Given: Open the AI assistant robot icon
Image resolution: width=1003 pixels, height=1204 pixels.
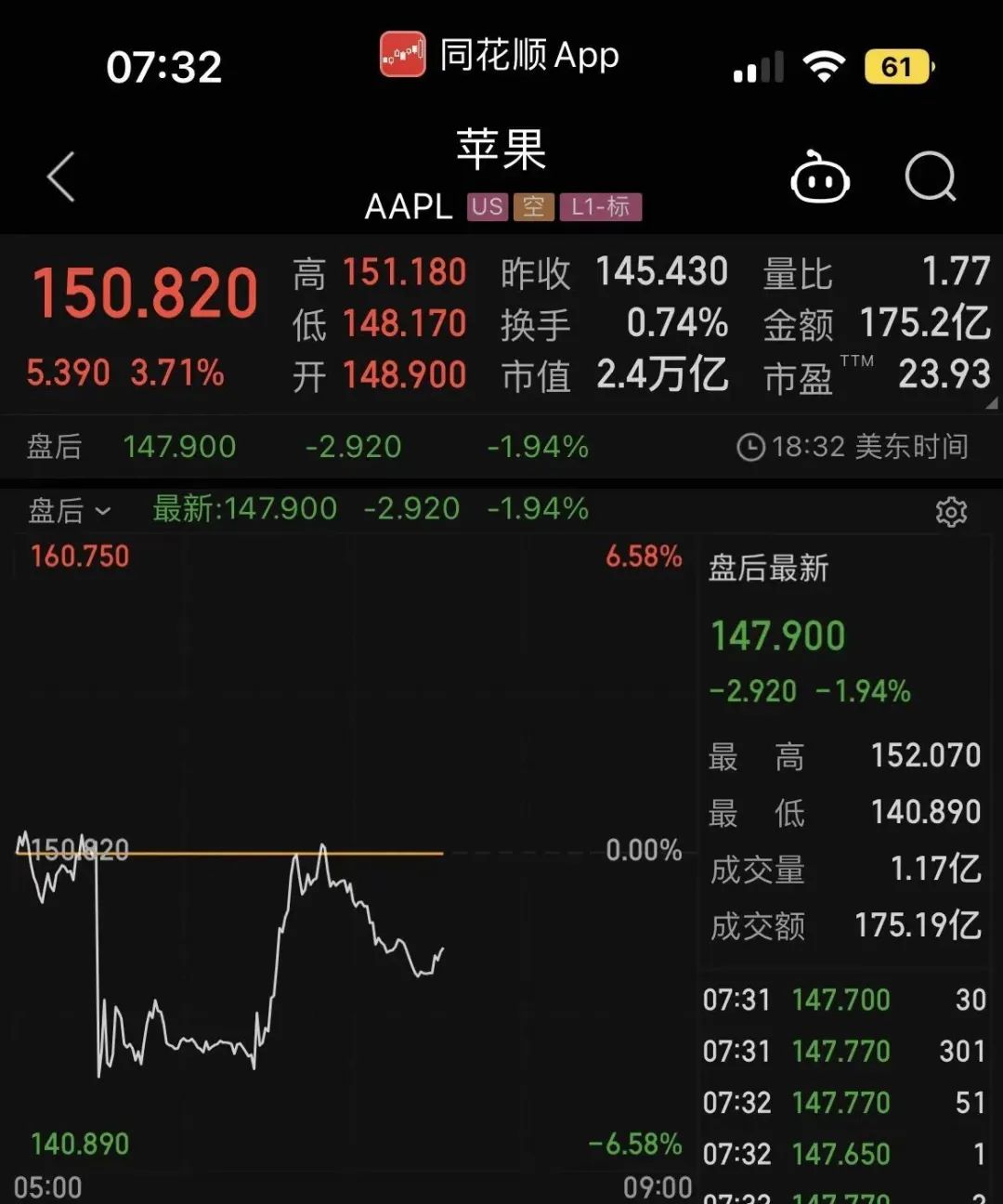Looking at the screenshot, I should [x=818, y=177].
